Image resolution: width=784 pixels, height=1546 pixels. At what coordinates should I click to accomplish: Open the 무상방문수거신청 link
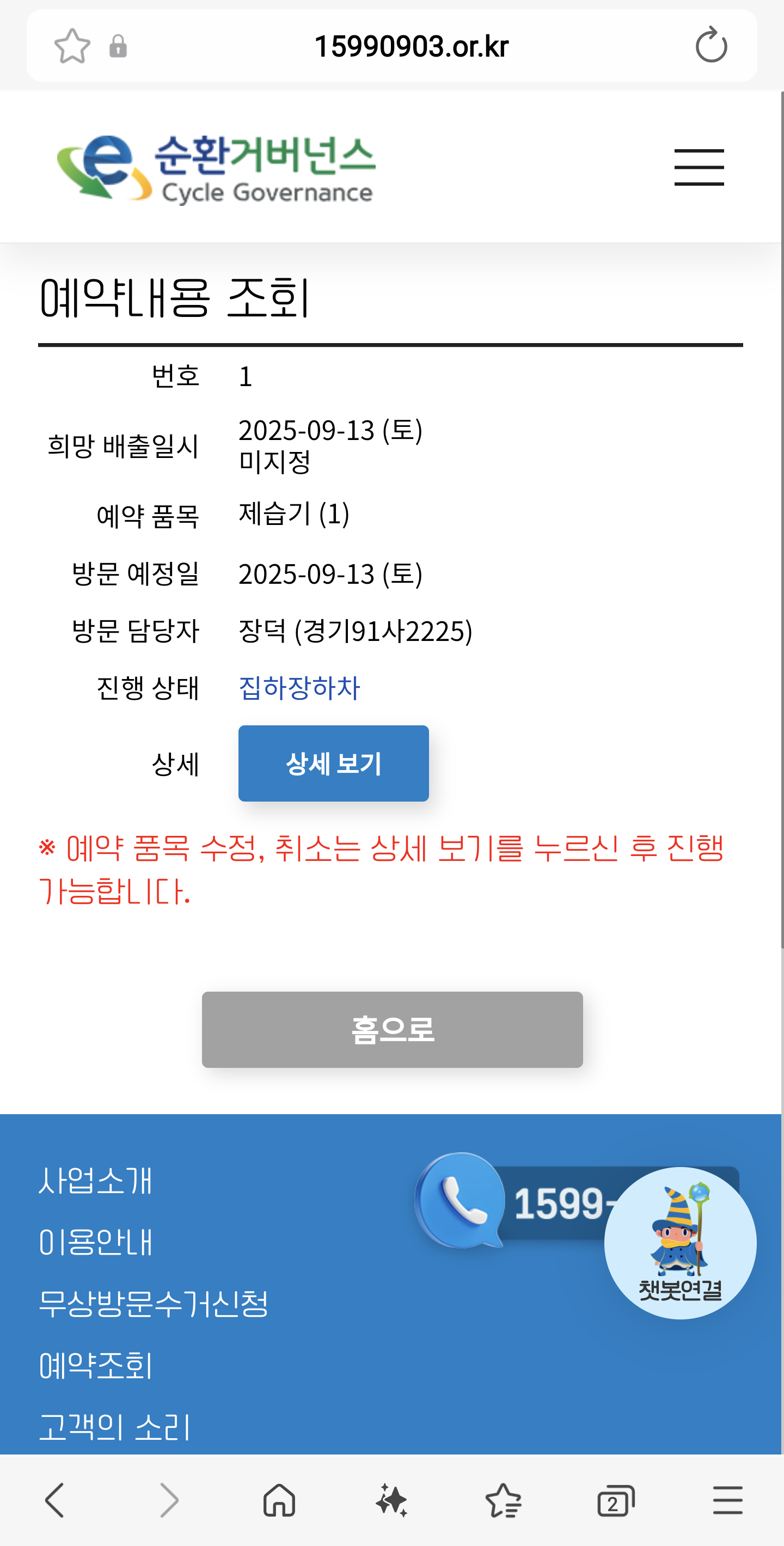[x=154, y=1304]
